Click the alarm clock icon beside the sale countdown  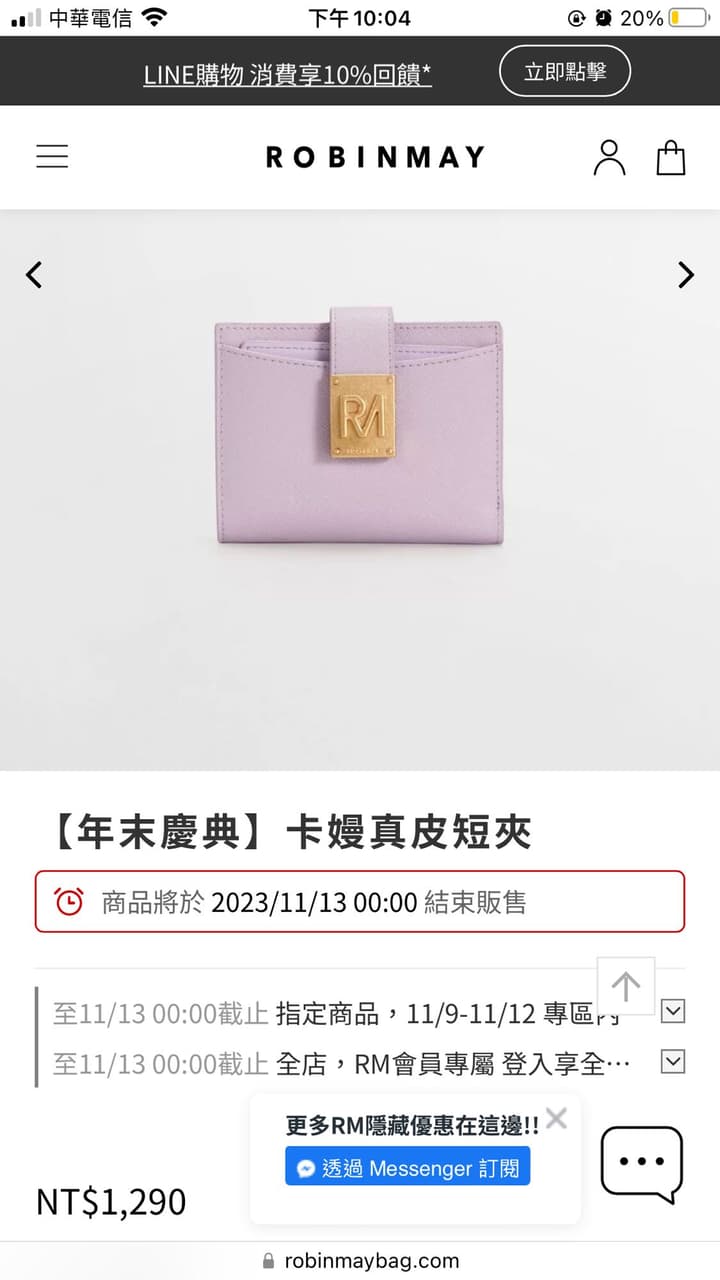(x=67, y=901)
